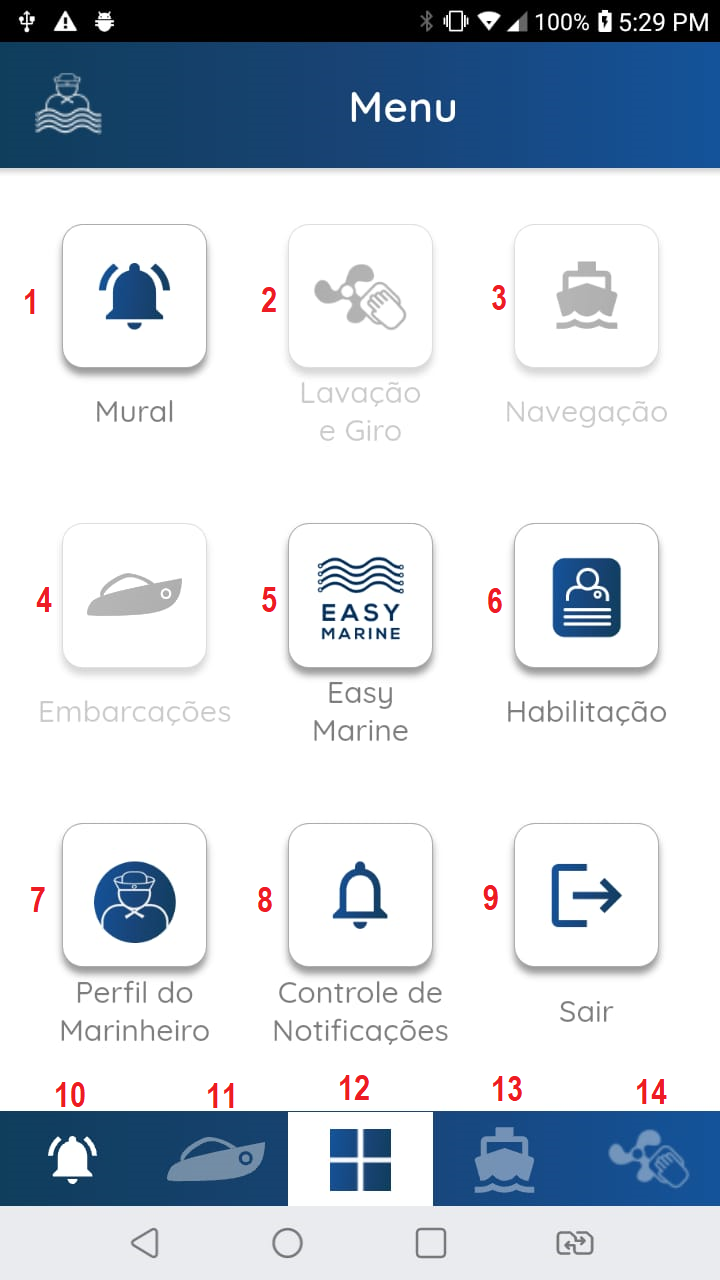Go to the system home screen
720x1280 pixels.
click(x=288, y=1243)
